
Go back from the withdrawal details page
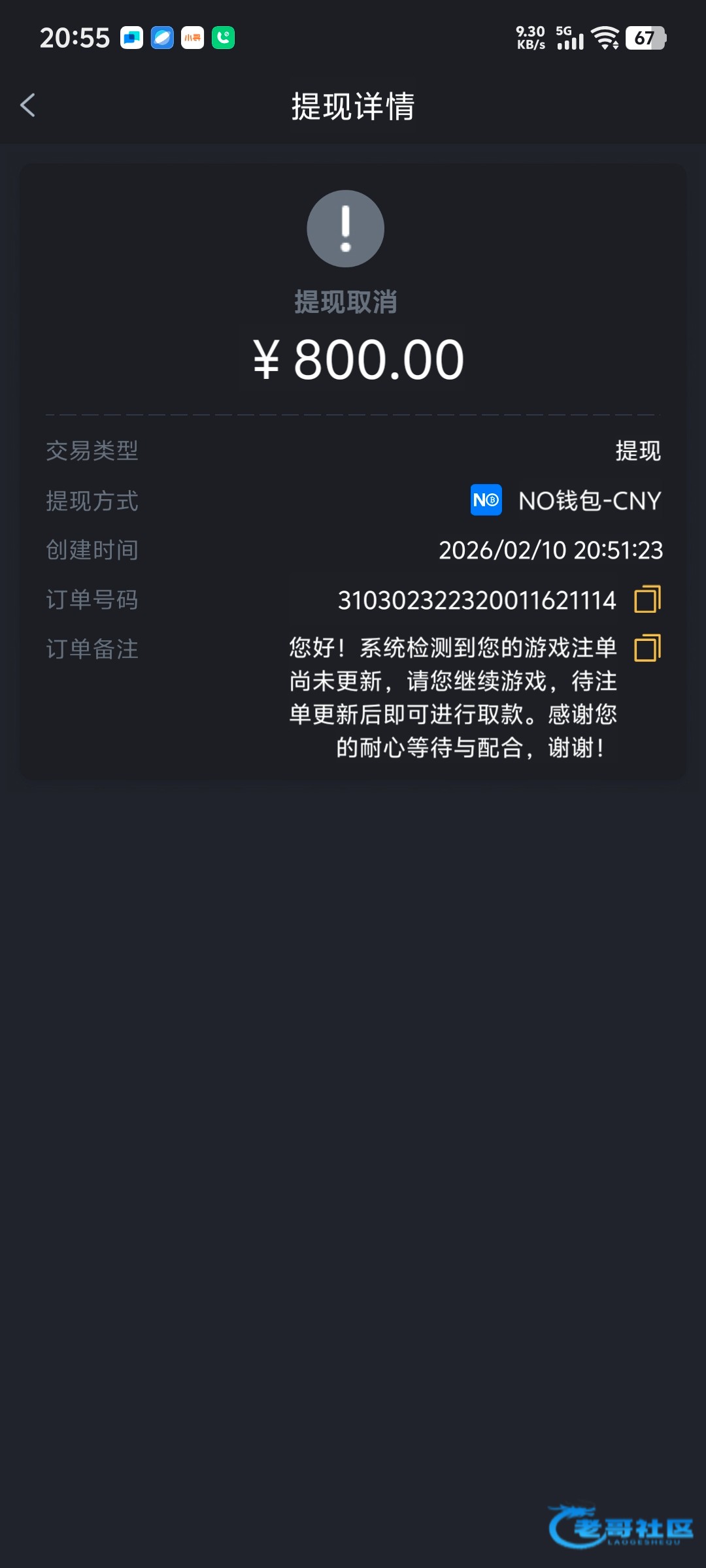[x=28, y=105]
